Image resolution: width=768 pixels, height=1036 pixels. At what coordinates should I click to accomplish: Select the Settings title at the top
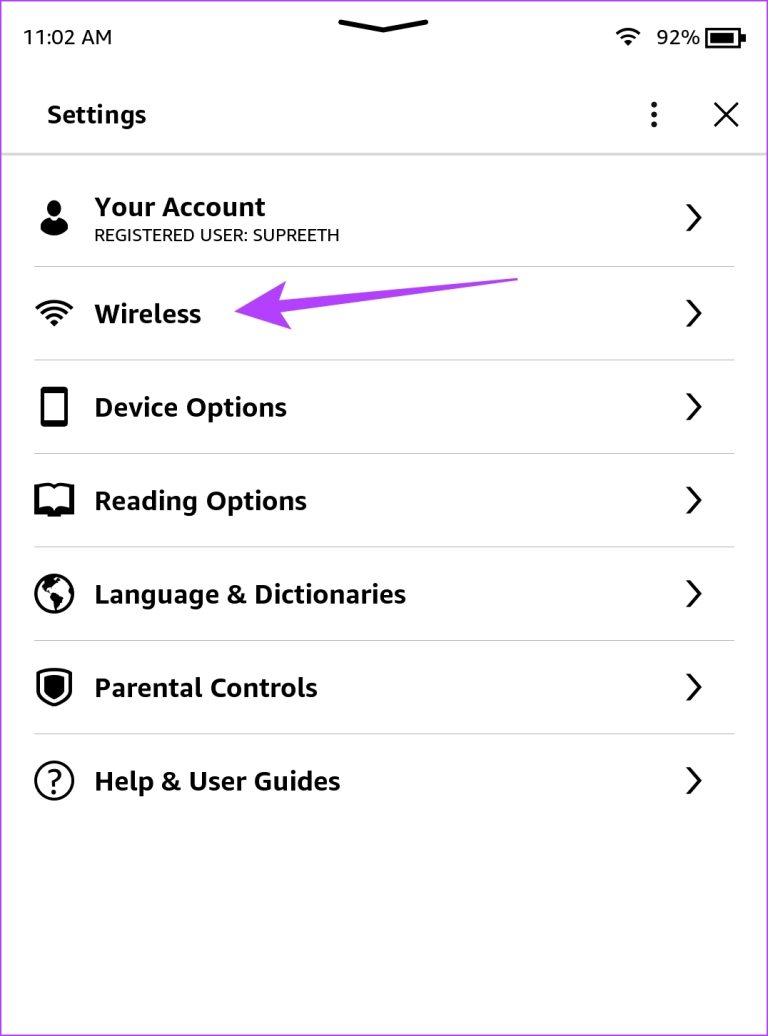point(96,115)
